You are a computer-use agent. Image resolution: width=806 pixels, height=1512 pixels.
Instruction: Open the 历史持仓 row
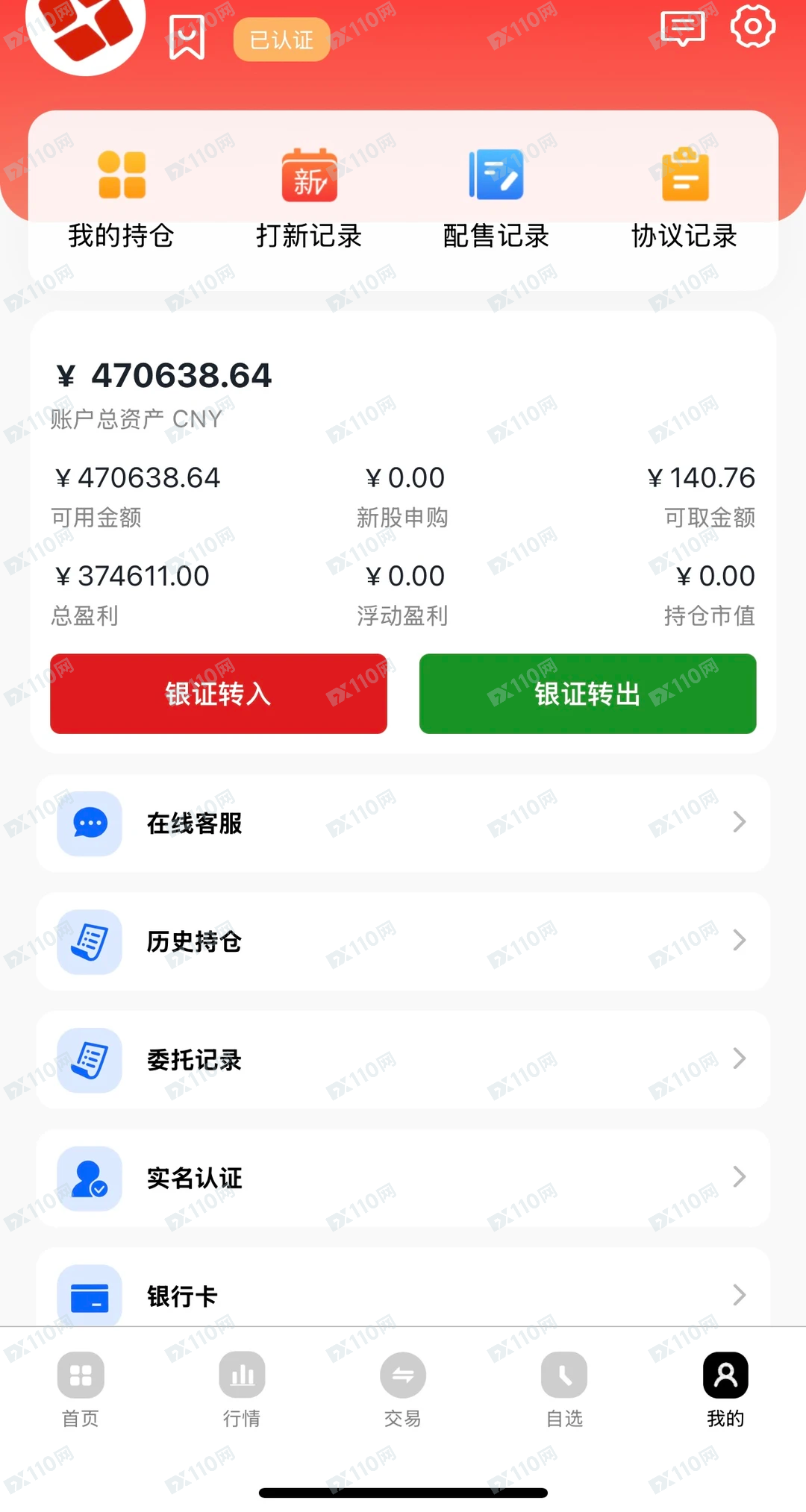tap(403, 941)
